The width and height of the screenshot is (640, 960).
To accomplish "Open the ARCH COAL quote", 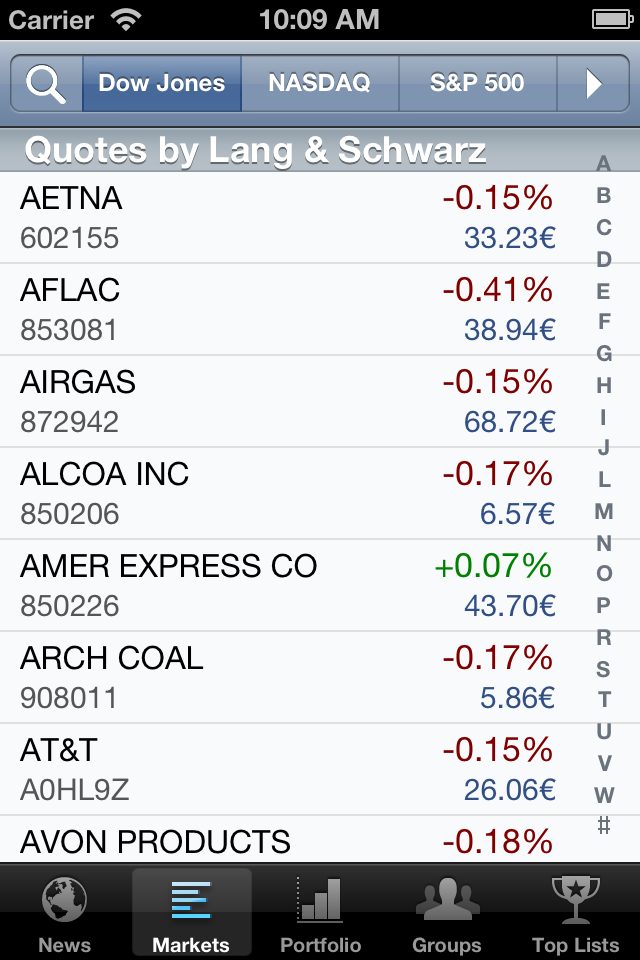I will 290,677.
